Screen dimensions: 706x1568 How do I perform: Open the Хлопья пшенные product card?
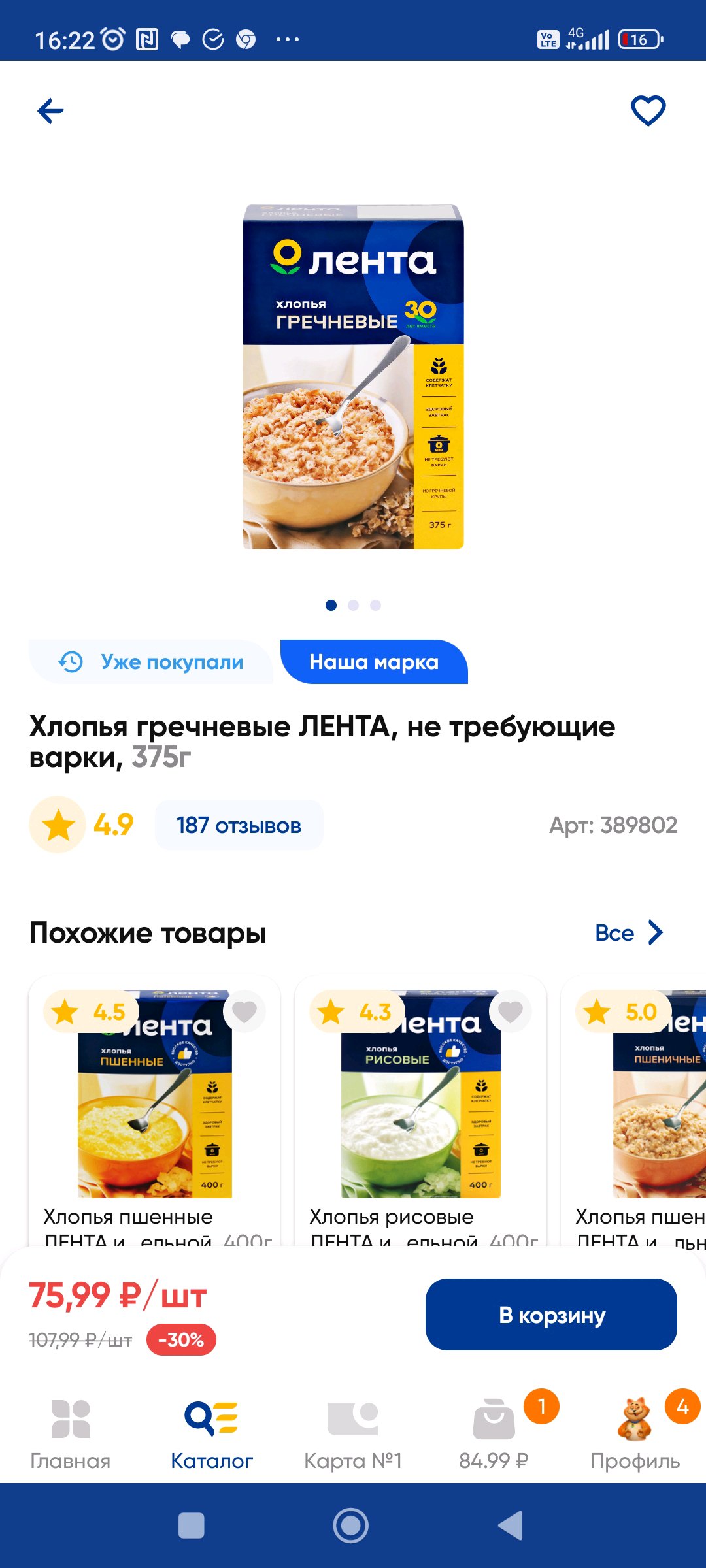(154, 1111)
